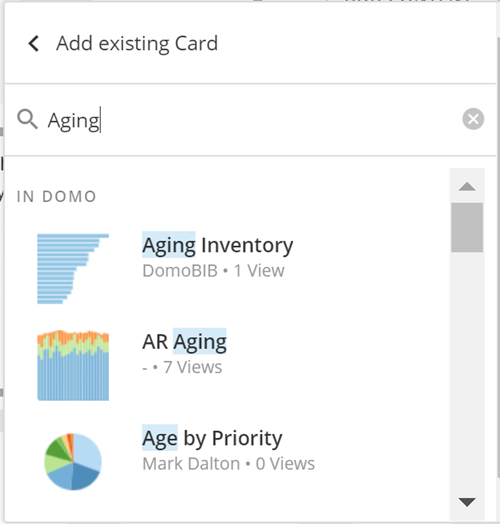
Task: Select the Aging Inventory card
Action: coord(227,269)
